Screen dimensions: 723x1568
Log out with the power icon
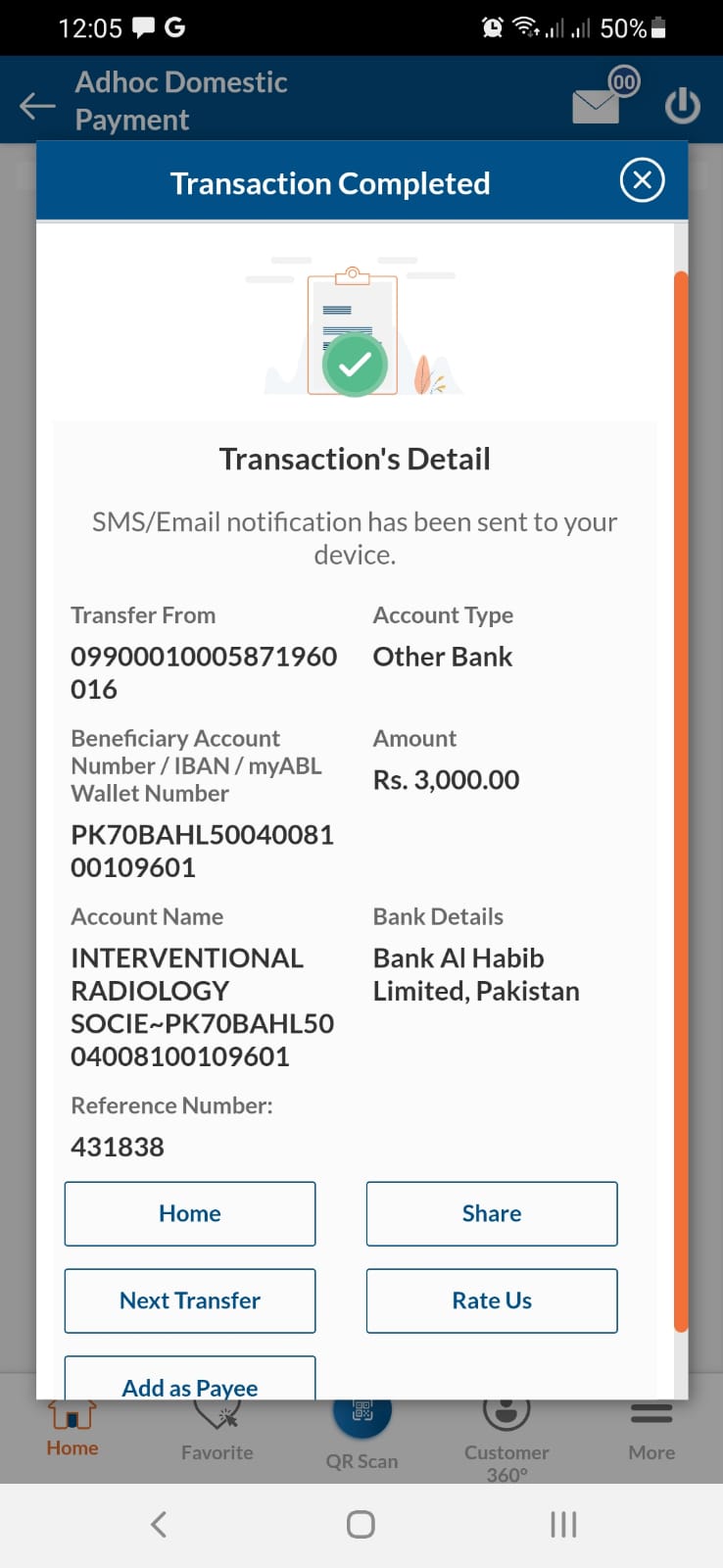[682, 105]
